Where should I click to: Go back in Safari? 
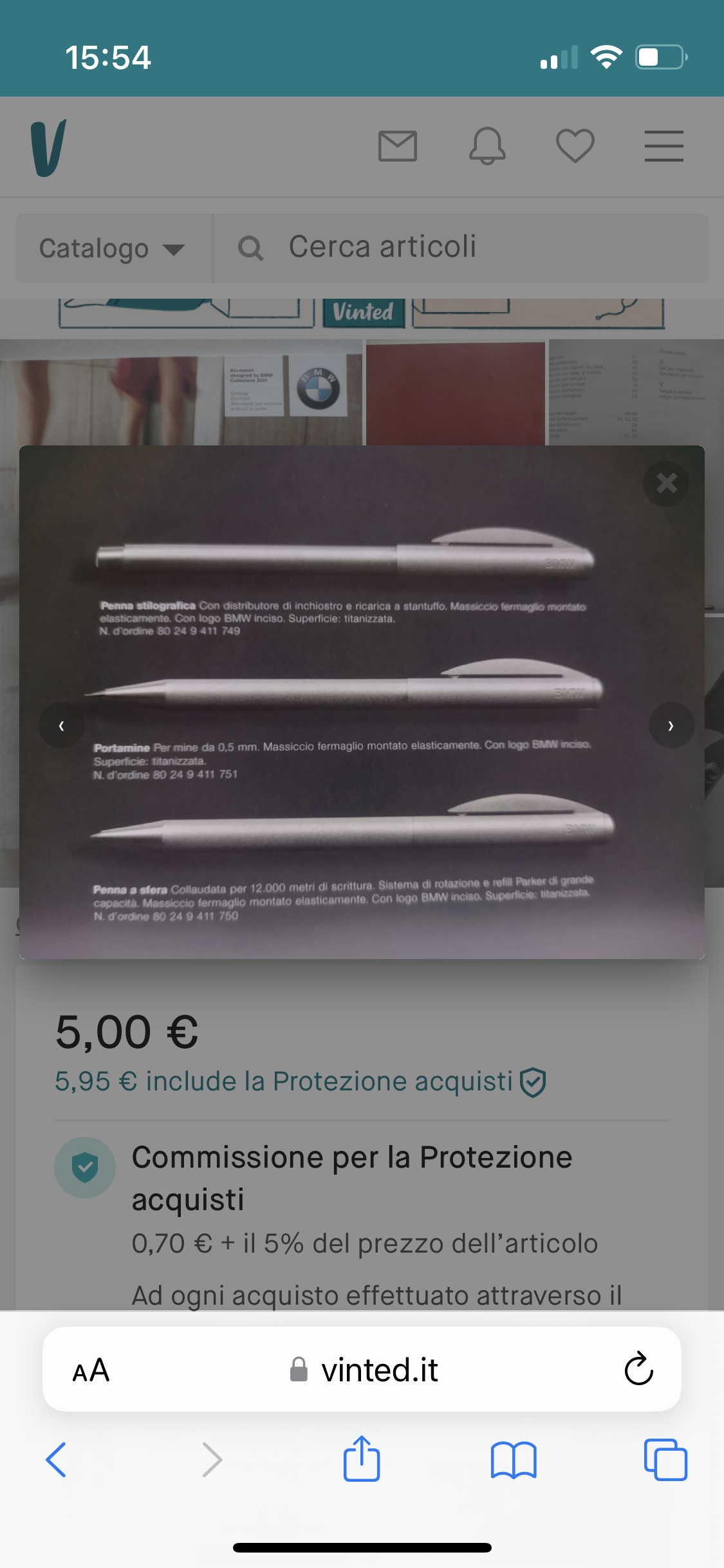(x=56, y=1459)
